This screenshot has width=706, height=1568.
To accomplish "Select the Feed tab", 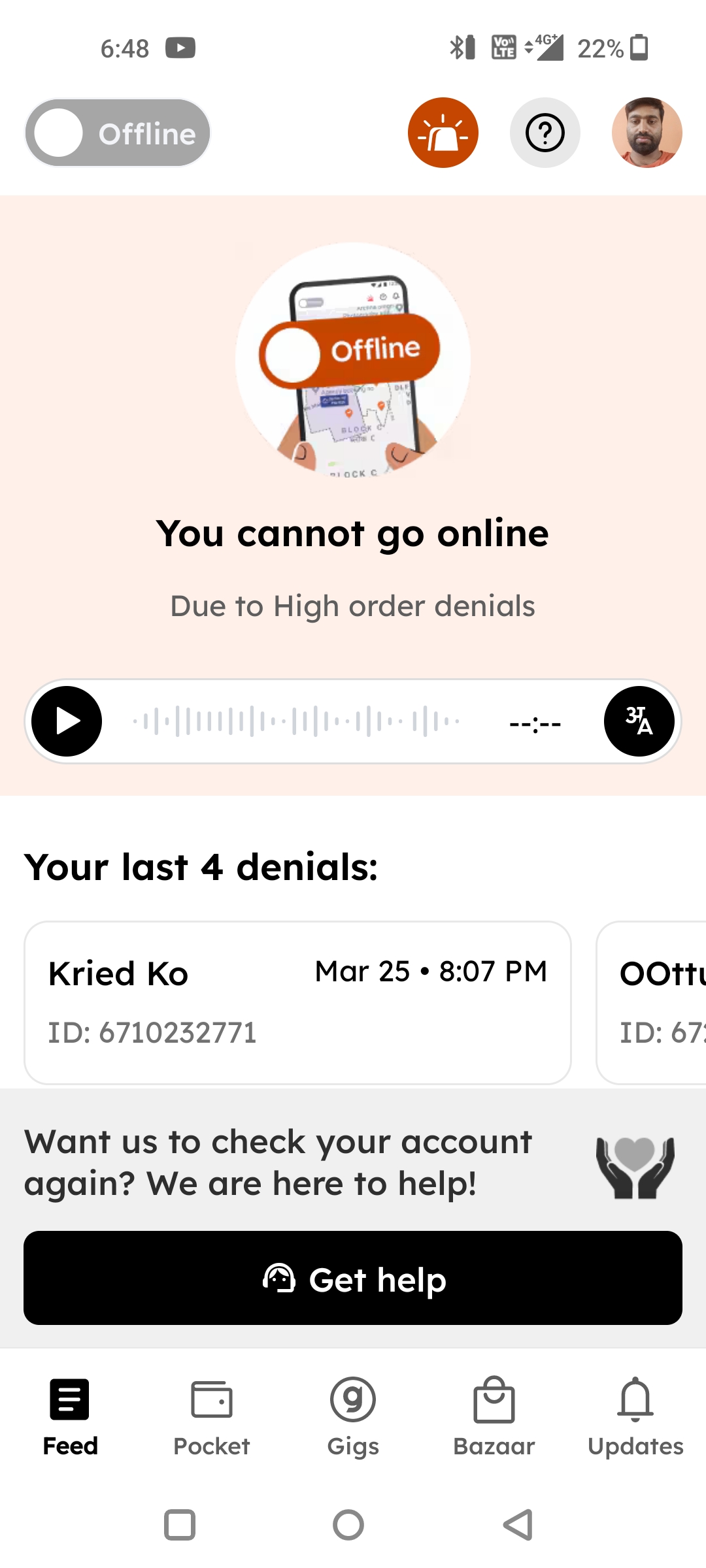I will click(71, 1418).
